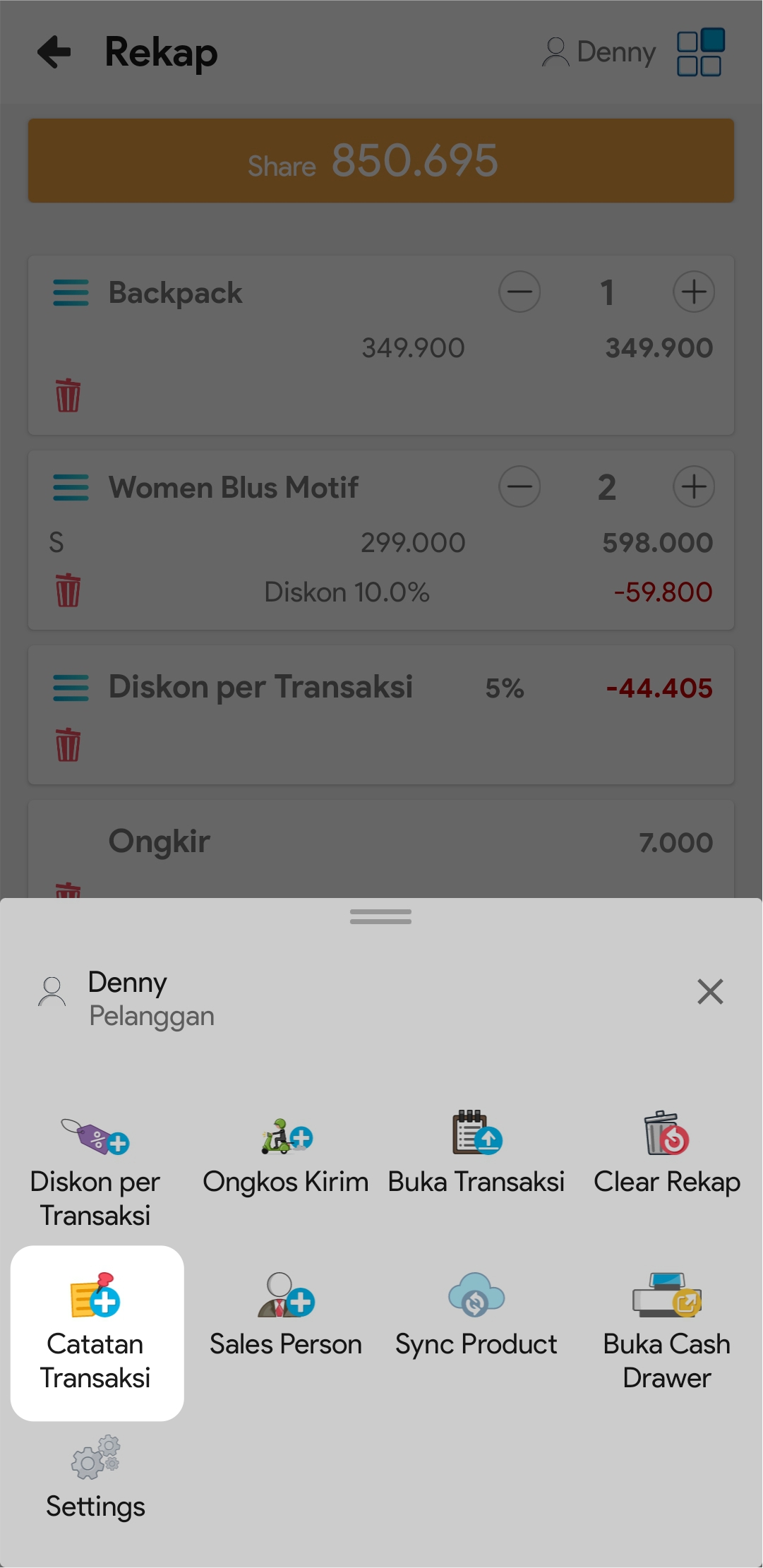Open the grid menu icon
This screenshot has height=1568, width=763.
point(700,52)
